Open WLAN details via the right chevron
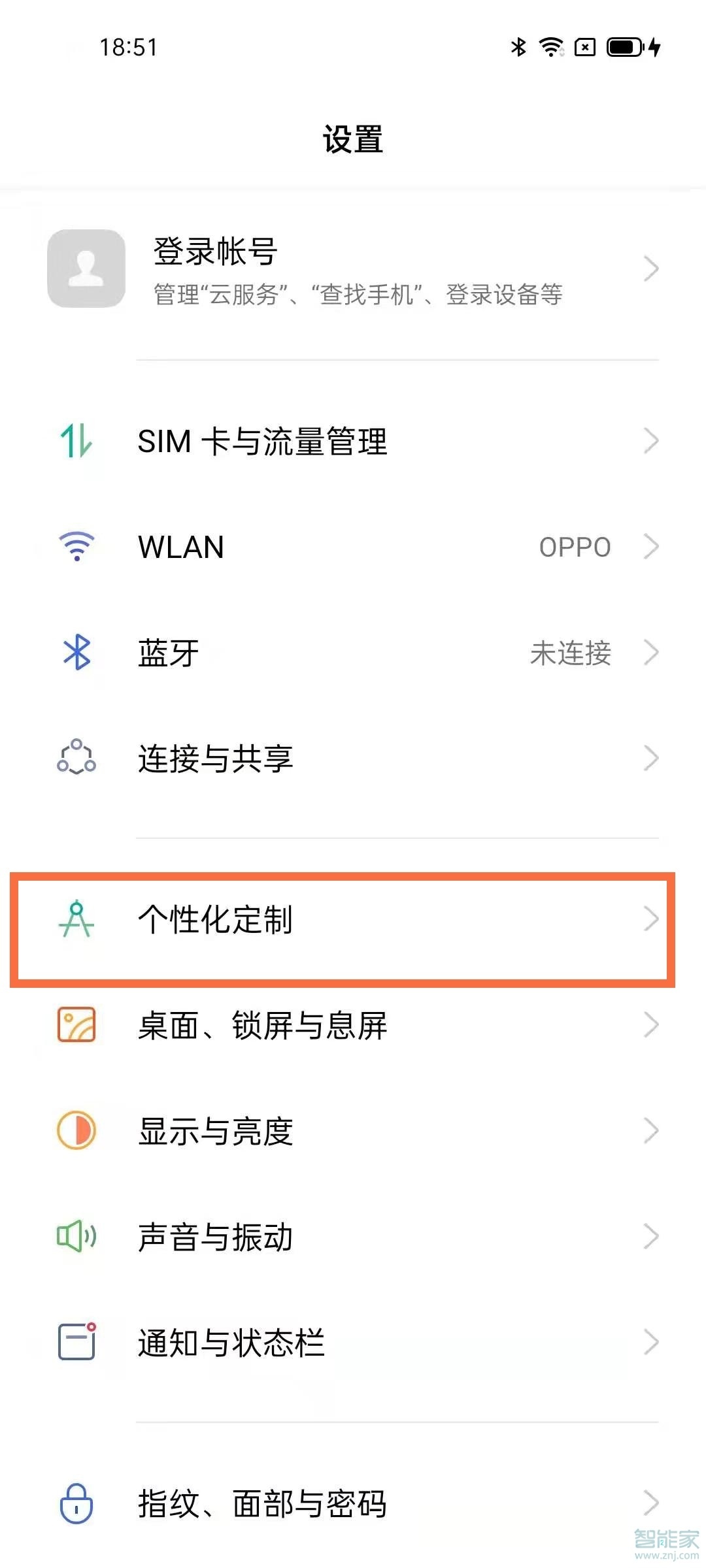Viewport: 706px width, 1568px height. [652, 547]
